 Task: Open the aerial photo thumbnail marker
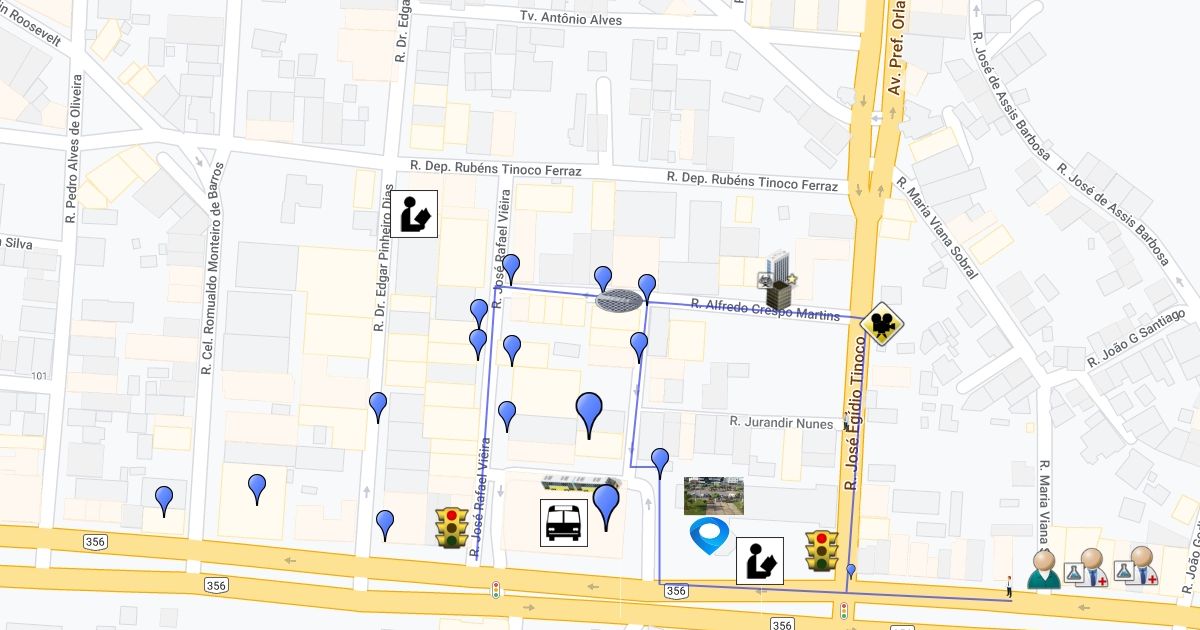[713, 495]
